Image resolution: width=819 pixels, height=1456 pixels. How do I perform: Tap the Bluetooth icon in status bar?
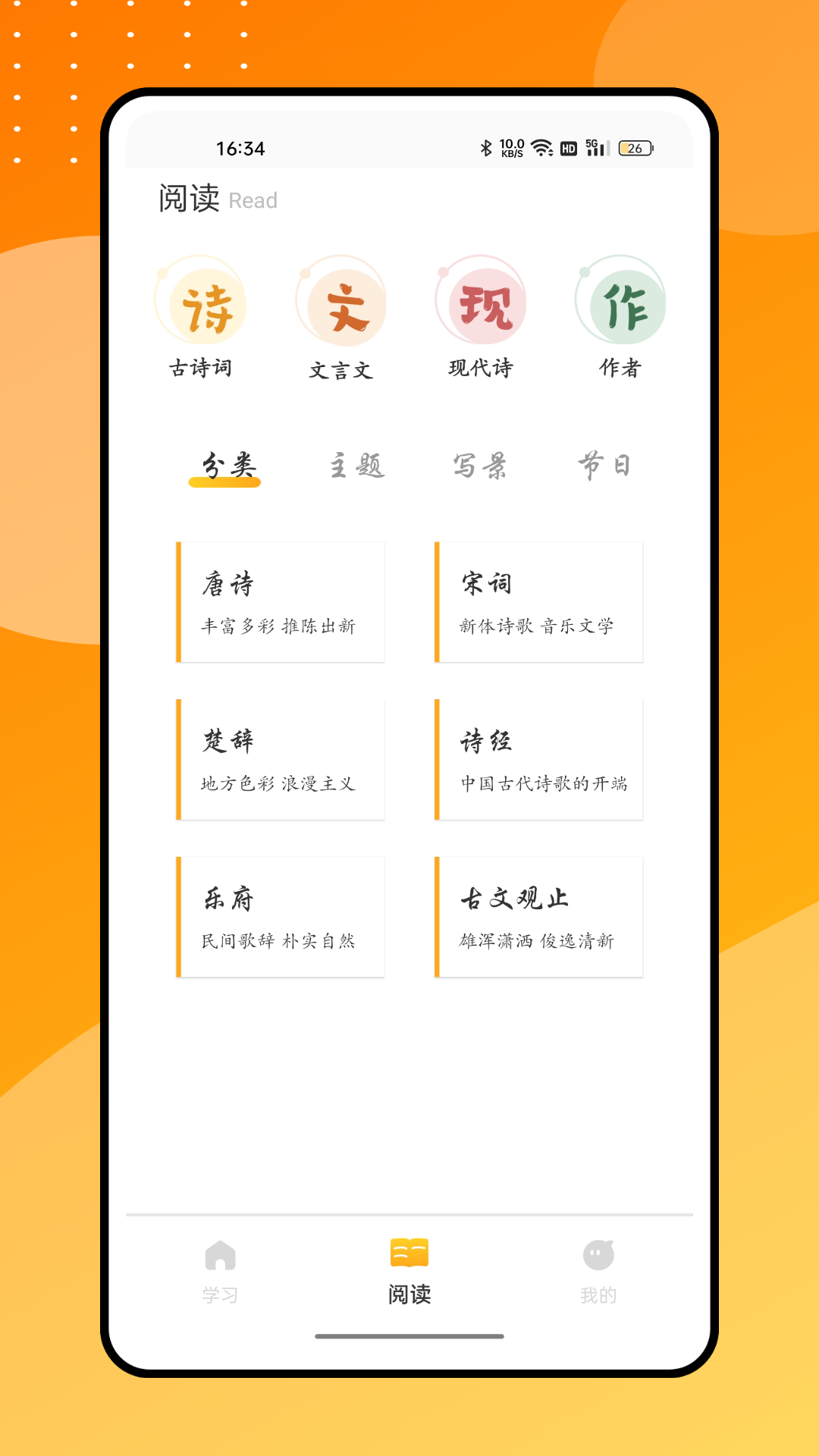coord(486,147)
